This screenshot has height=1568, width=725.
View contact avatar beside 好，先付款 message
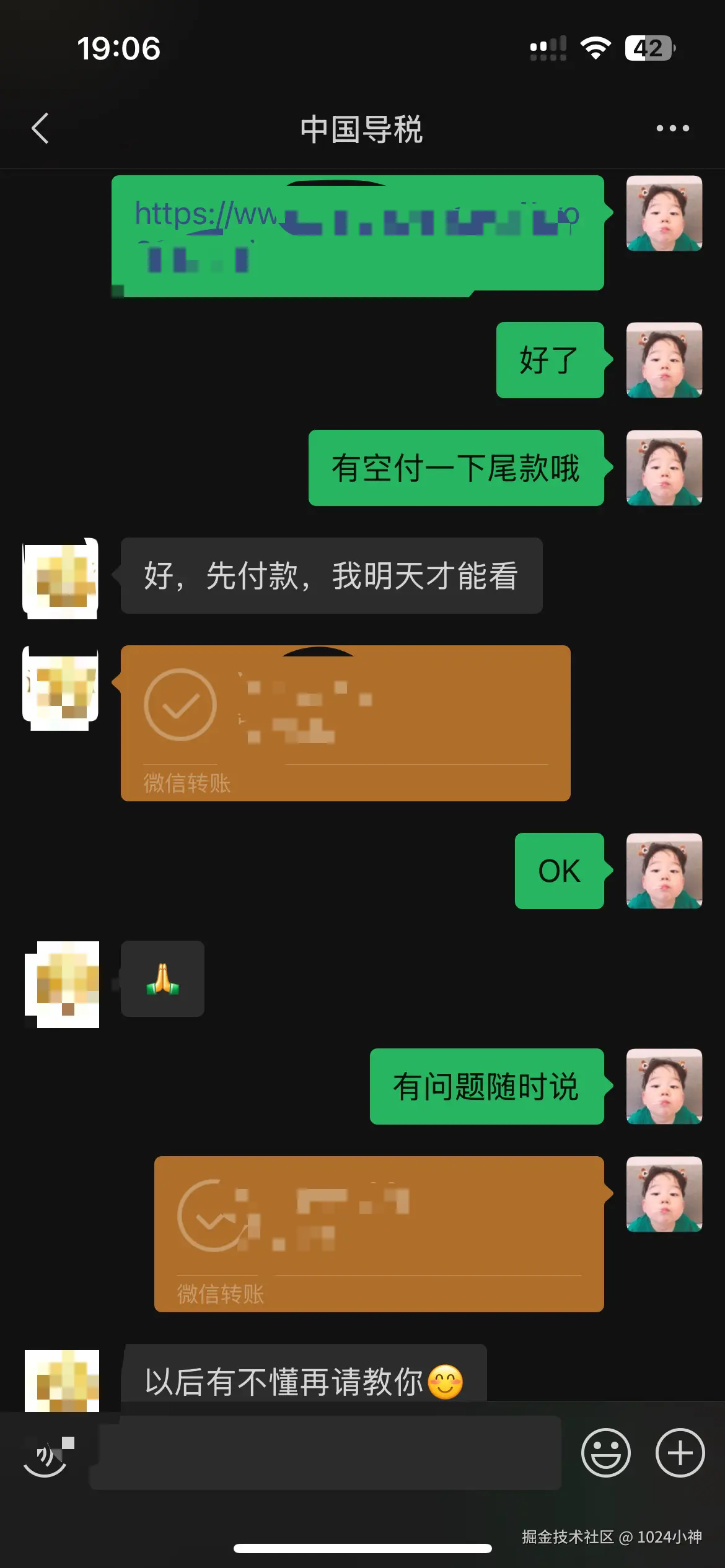(61, 578)
